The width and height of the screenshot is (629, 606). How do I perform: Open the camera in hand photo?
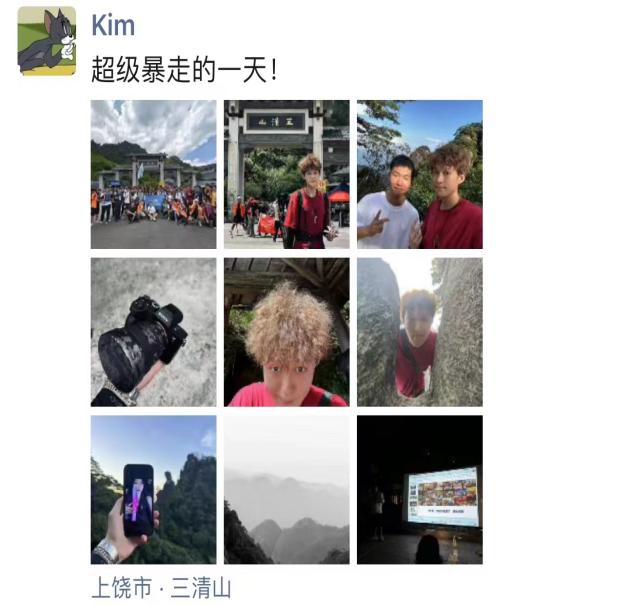click(153, 332)
